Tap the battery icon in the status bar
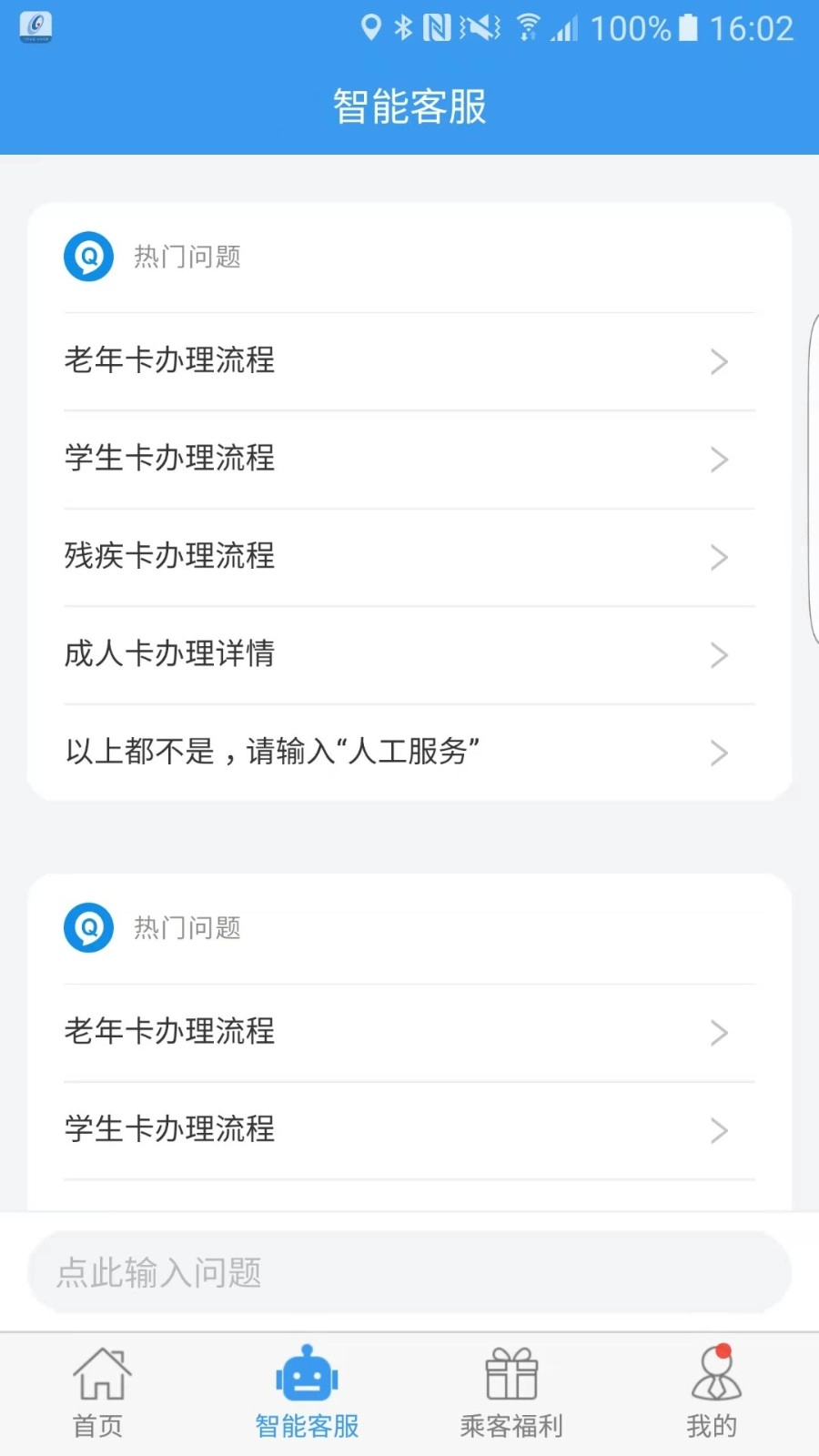 pos(687,28)
